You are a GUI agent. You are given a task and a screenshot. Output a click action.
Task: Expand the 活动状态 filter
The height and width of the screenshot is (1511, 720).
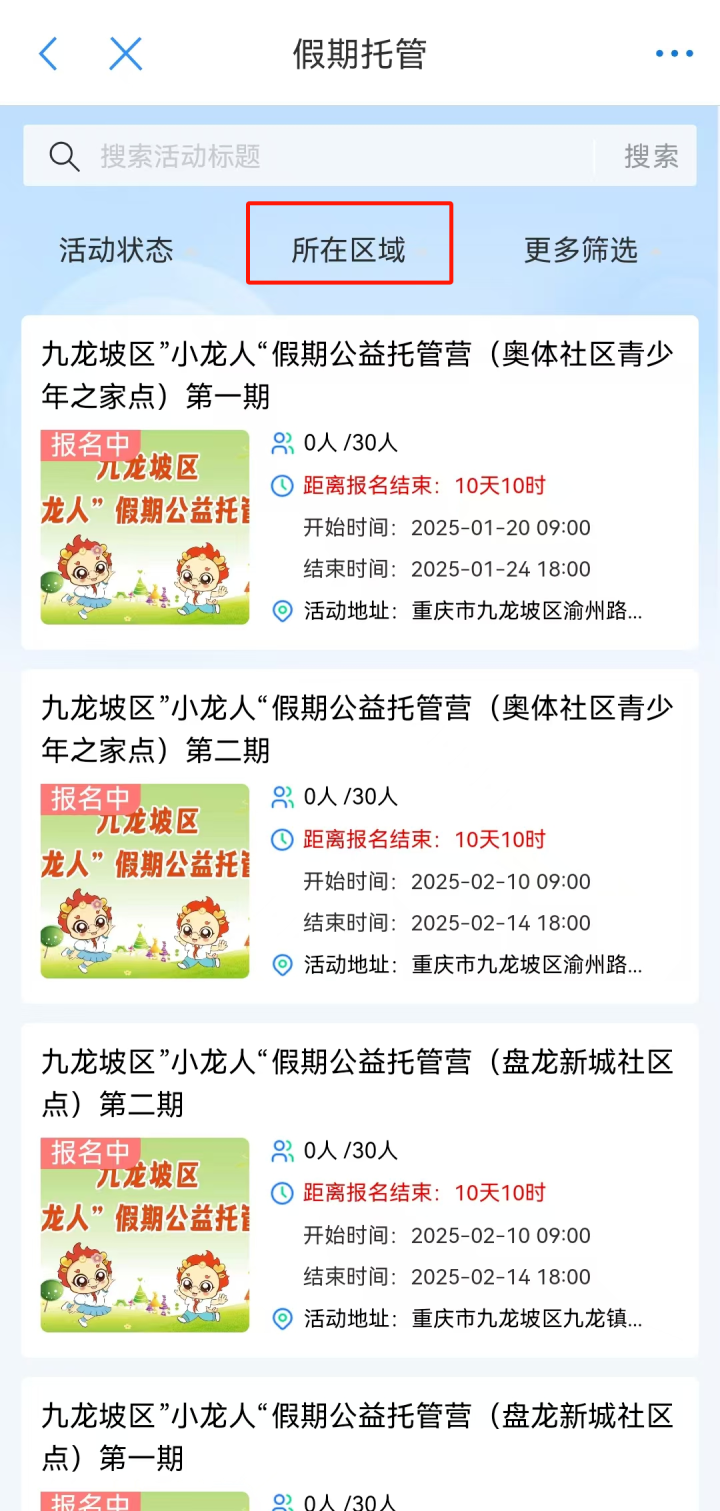(x=117, y=250)
